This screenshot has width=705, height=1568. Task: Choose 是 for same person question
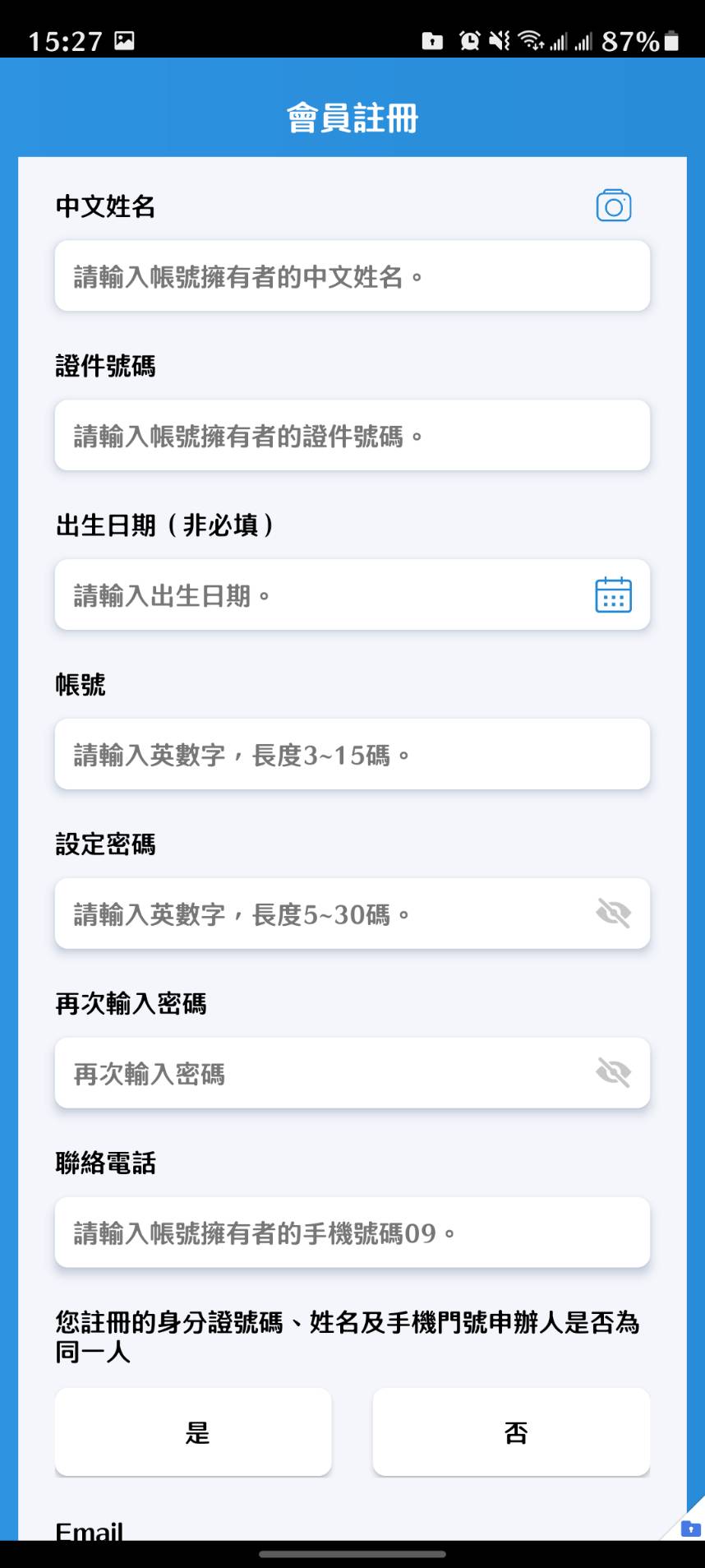193,1432
